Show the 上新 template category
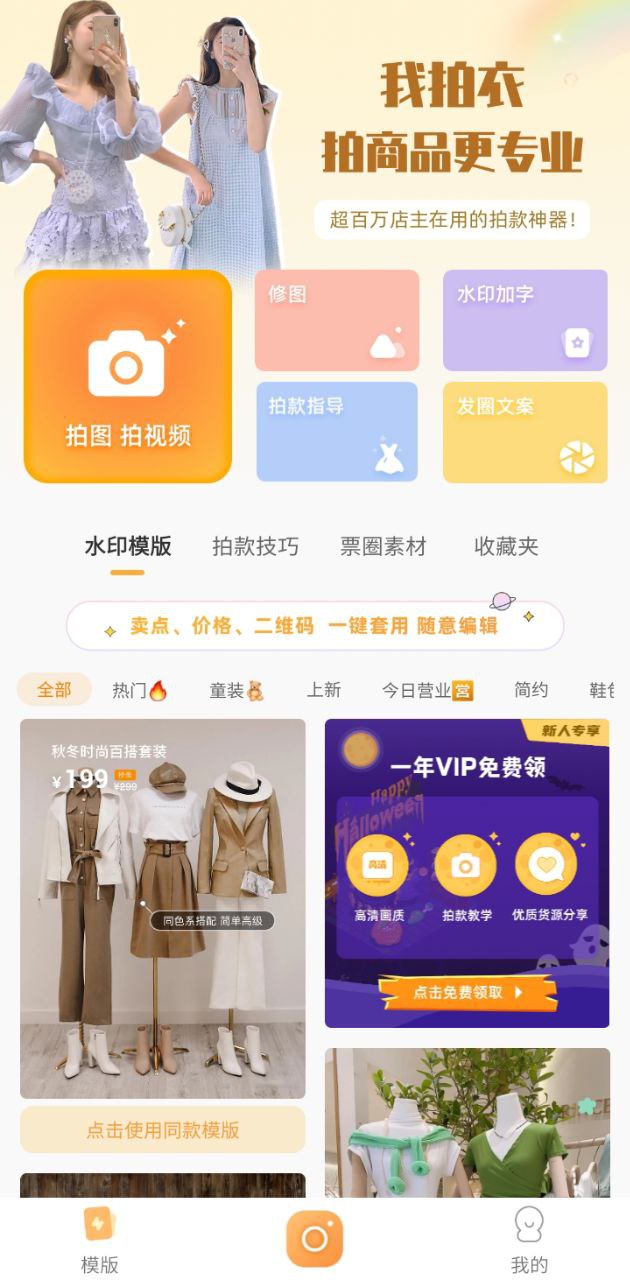The image size is (630, 1280). [x=324, y=690]
